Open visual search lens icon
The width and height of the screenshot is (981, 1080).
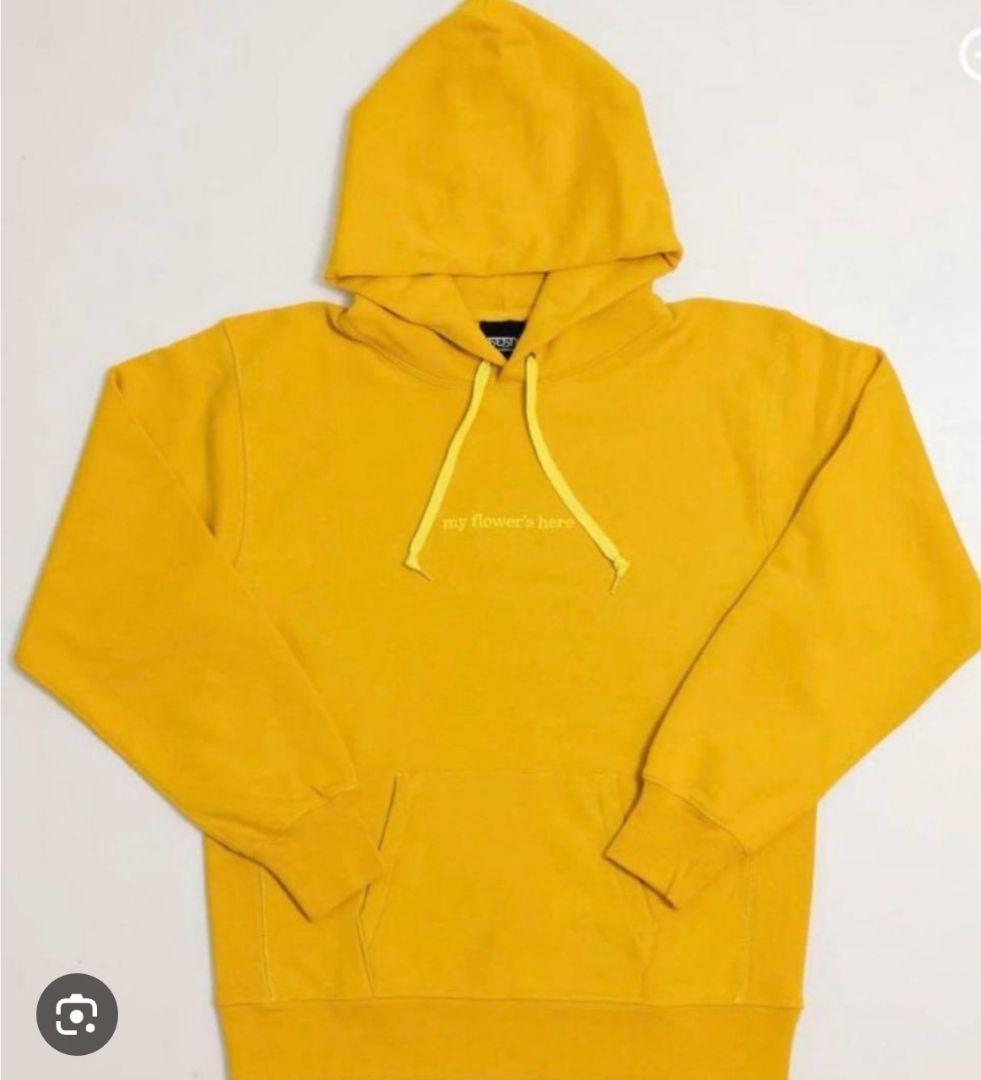coord(77,1014)
